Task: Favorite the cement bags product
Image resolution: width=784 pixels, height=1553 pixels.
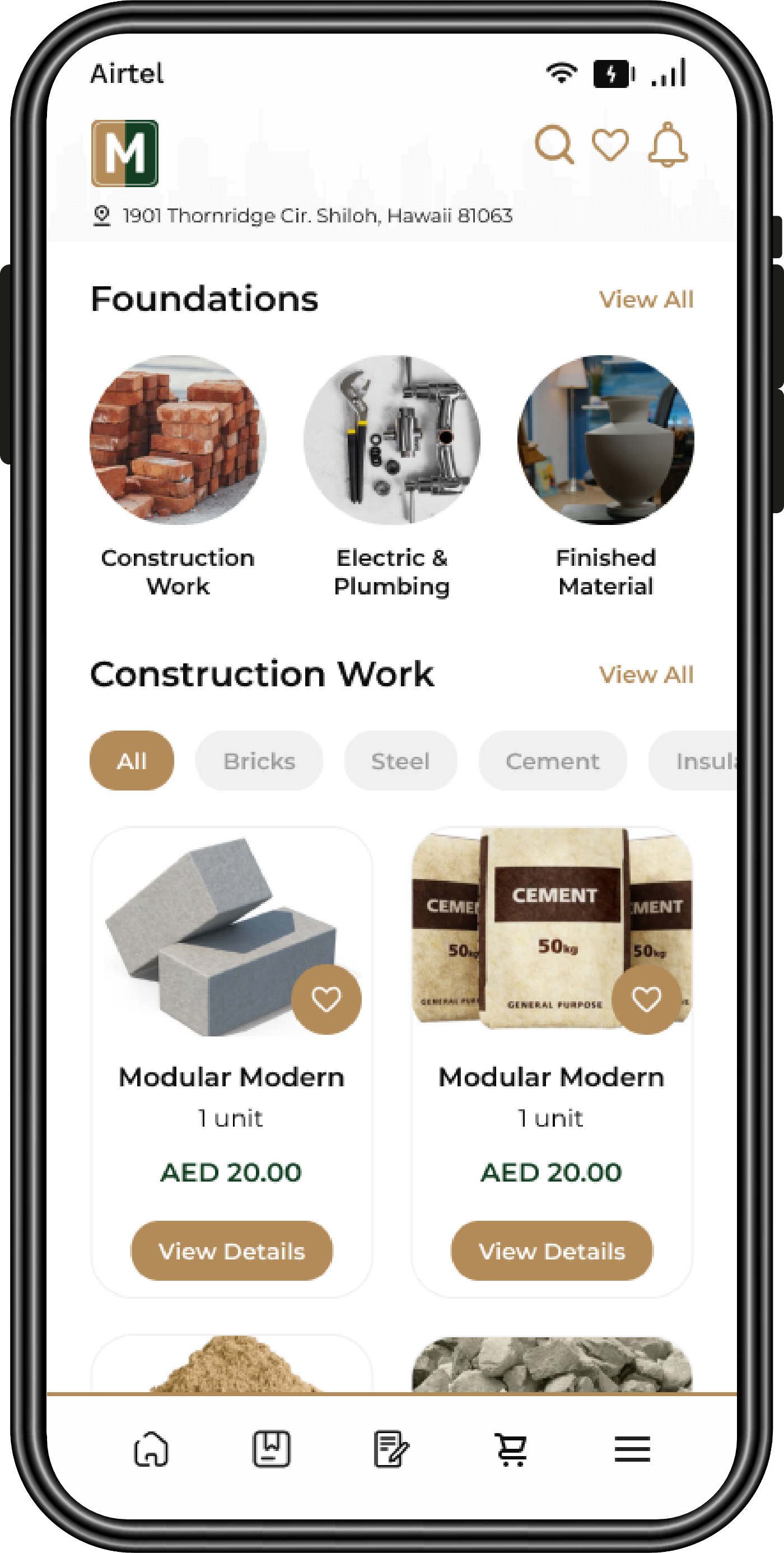Action: coord(646,999)
